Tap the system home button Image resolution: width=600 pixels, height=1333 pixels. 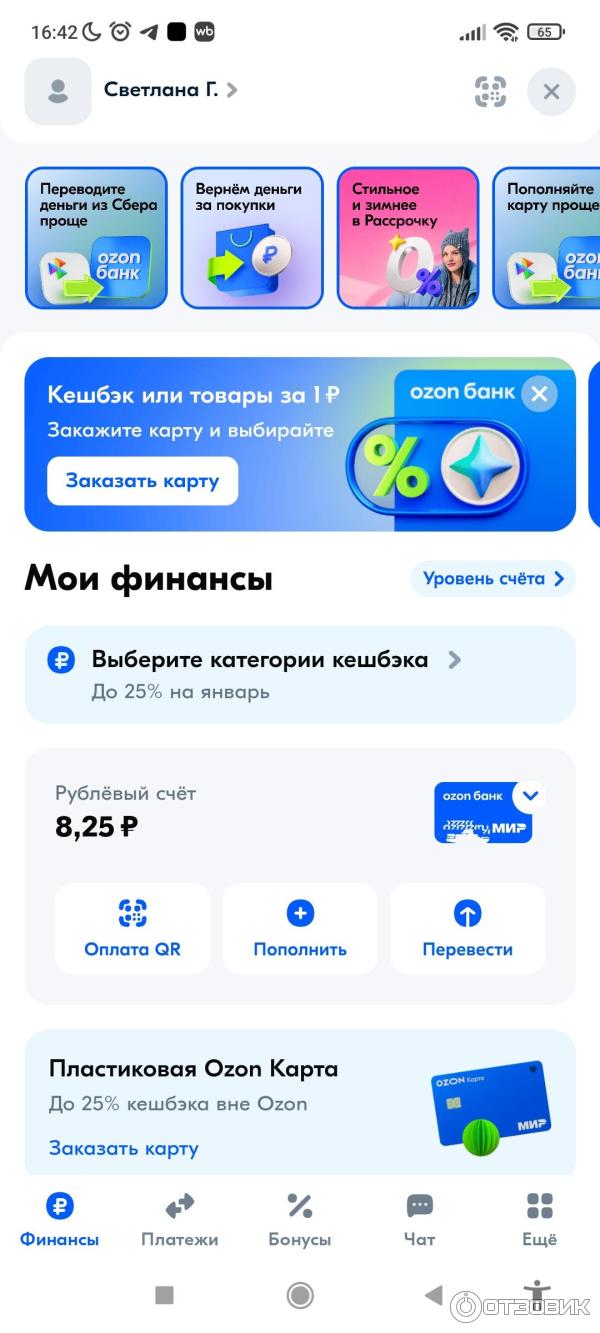(x=300, y=1296)
